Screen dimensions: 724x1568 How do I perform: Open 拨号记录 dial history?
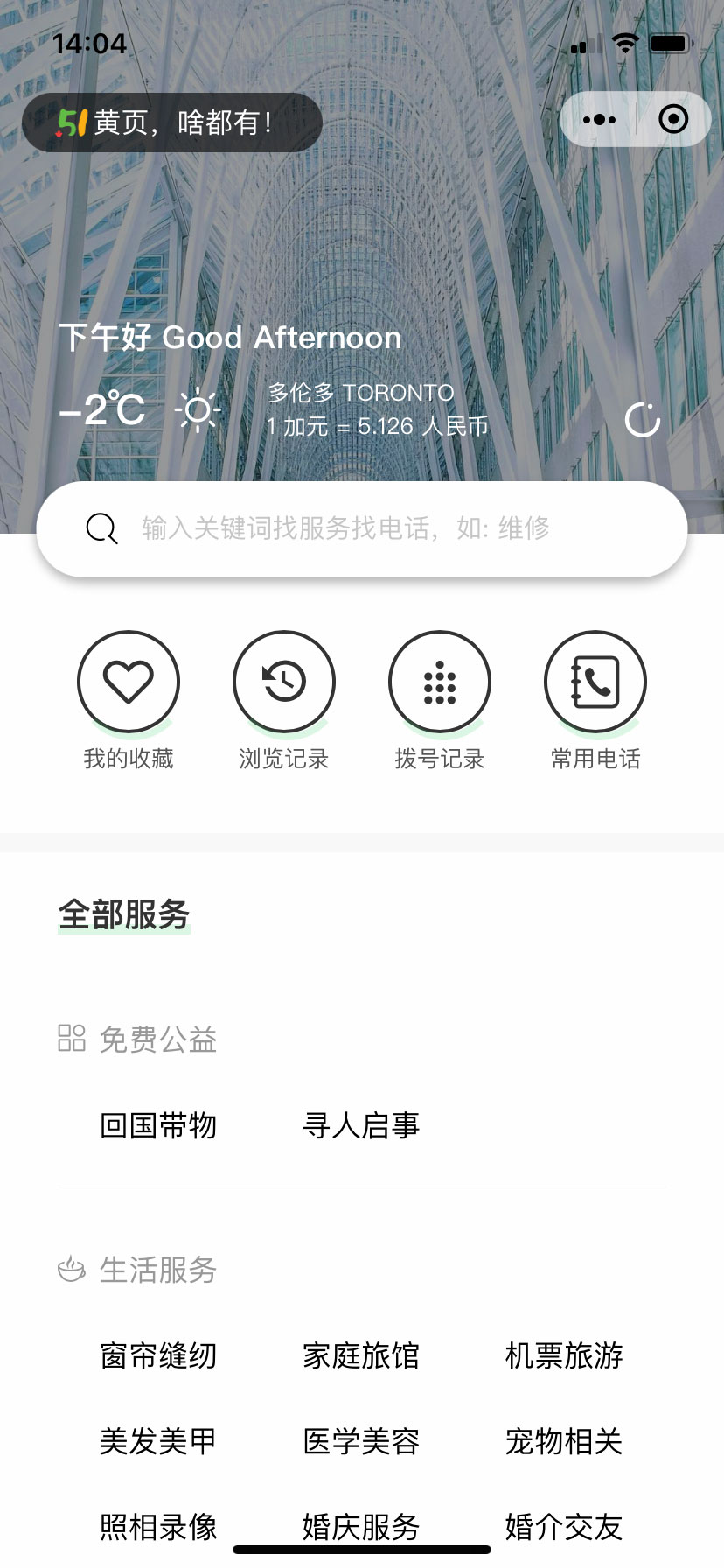[440, 682]
